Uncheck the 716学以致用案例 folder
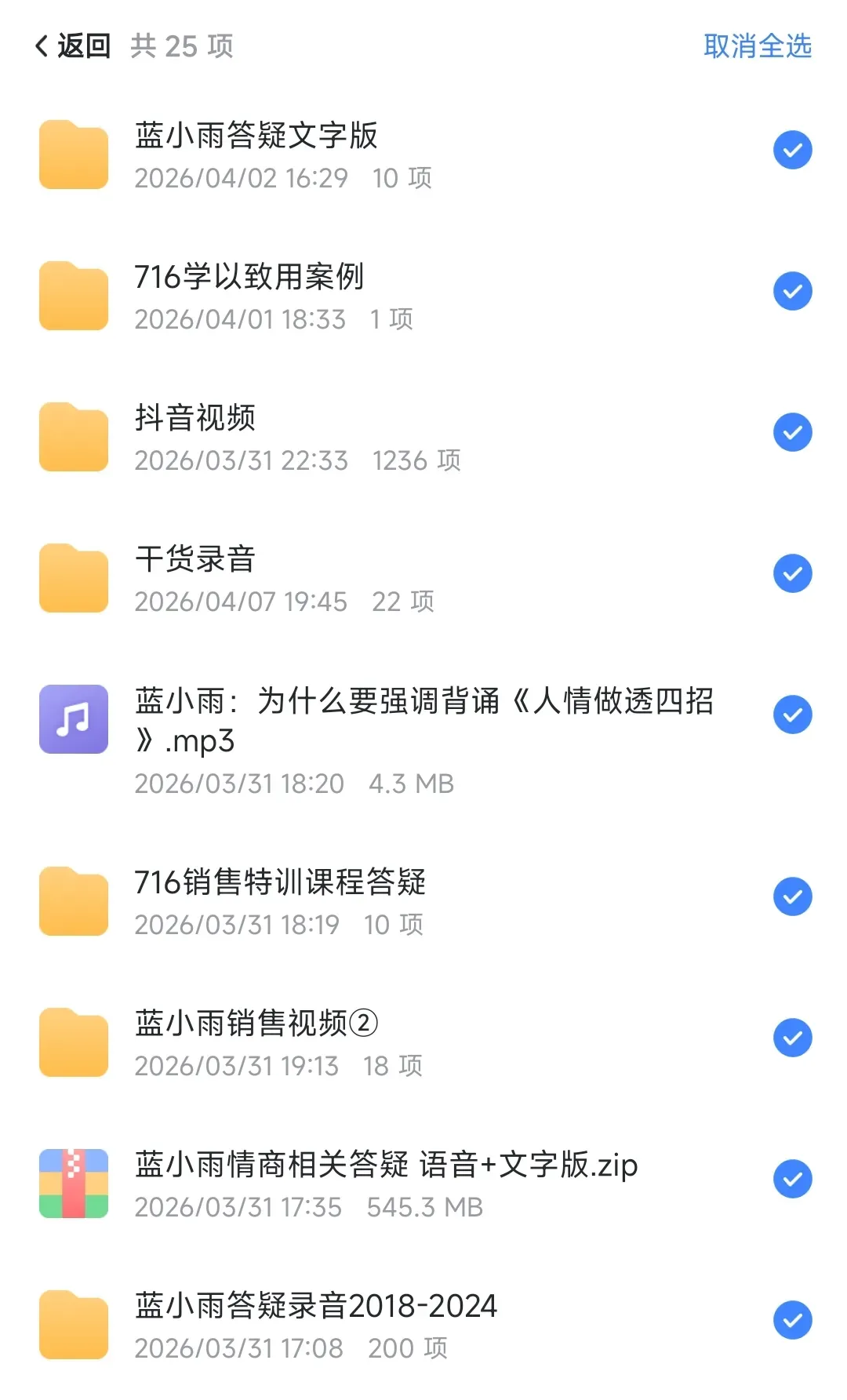 (792, 291)
